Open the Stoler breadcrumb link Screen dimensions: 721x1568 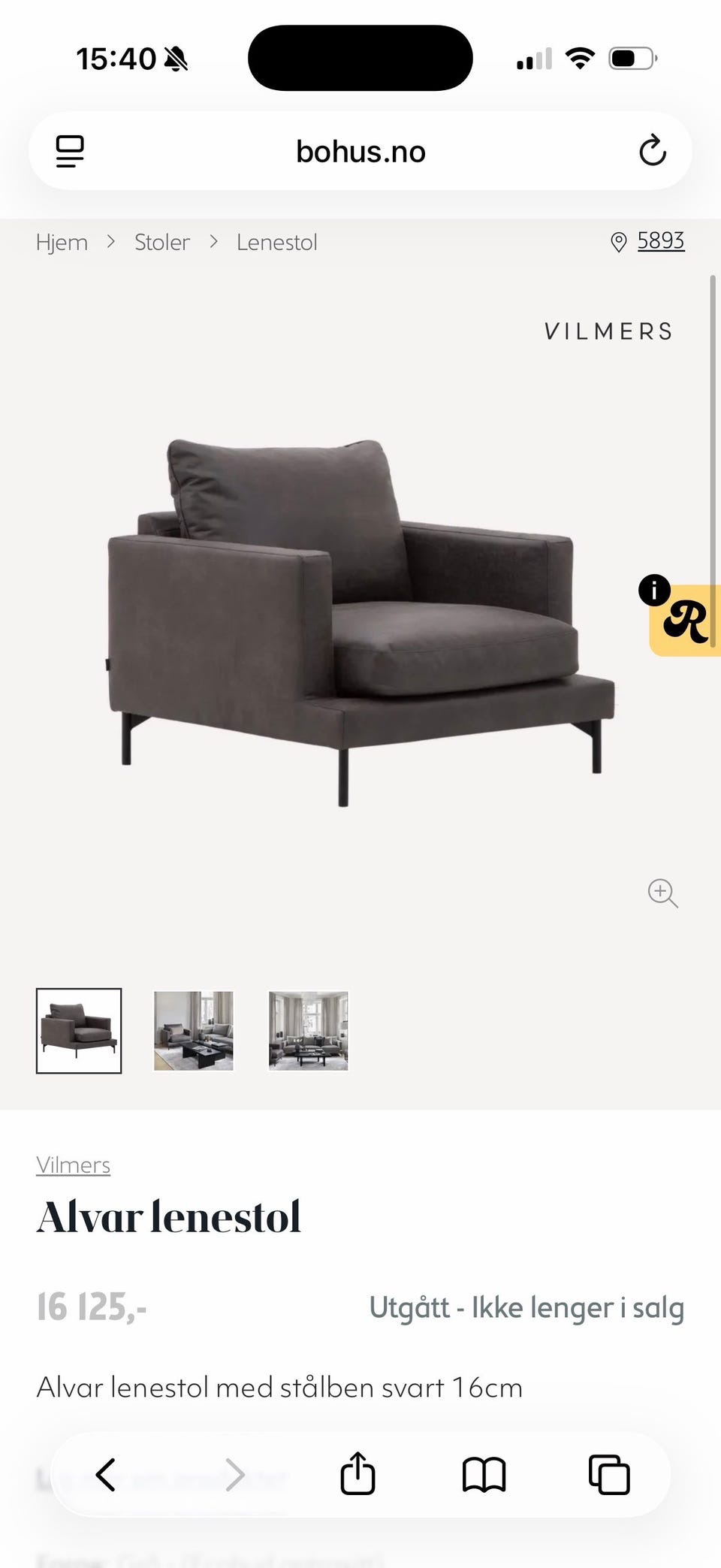click(x=161, y=243)
